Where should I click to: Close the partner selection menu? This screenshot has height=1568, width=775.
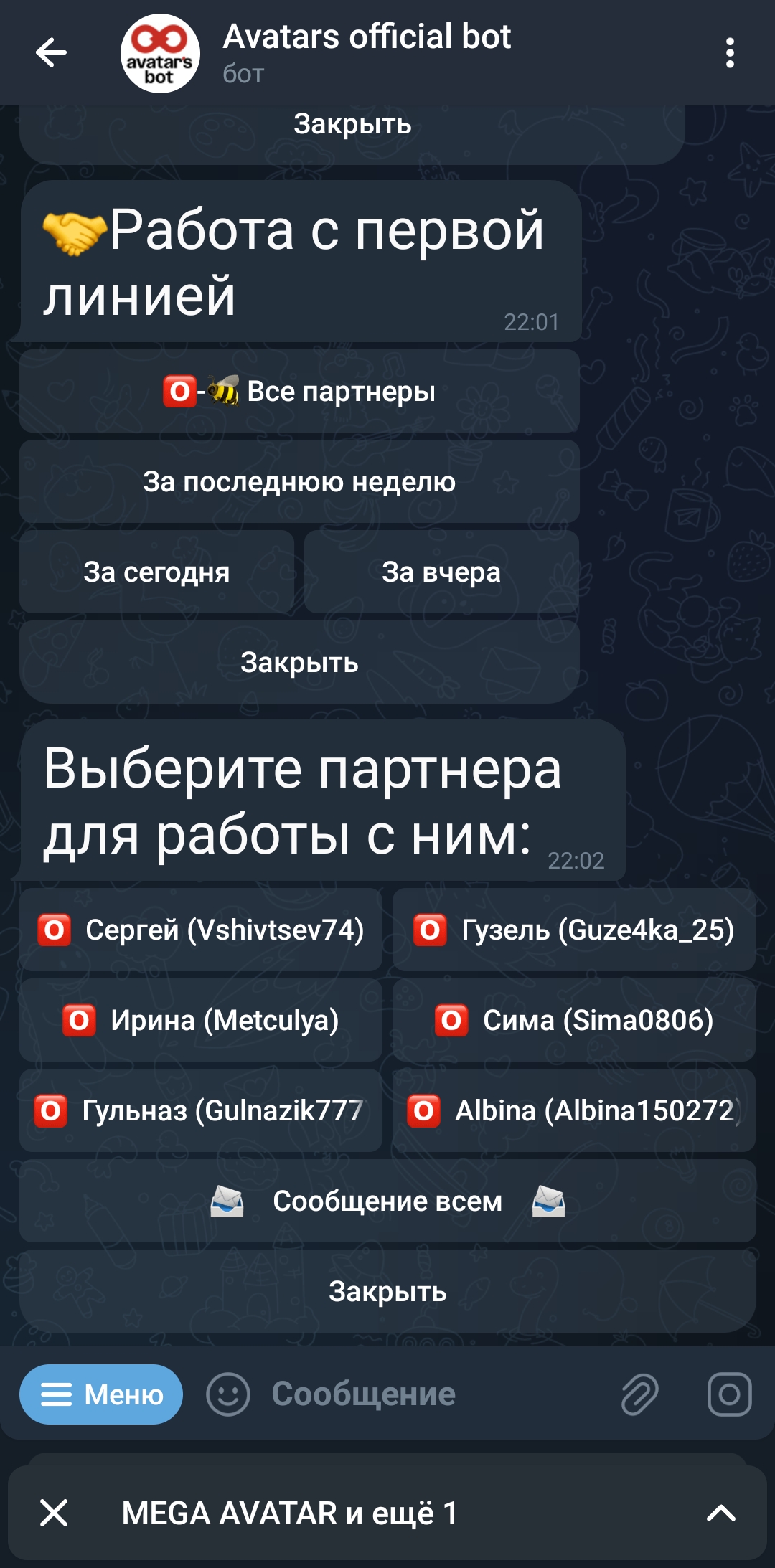387,1292
